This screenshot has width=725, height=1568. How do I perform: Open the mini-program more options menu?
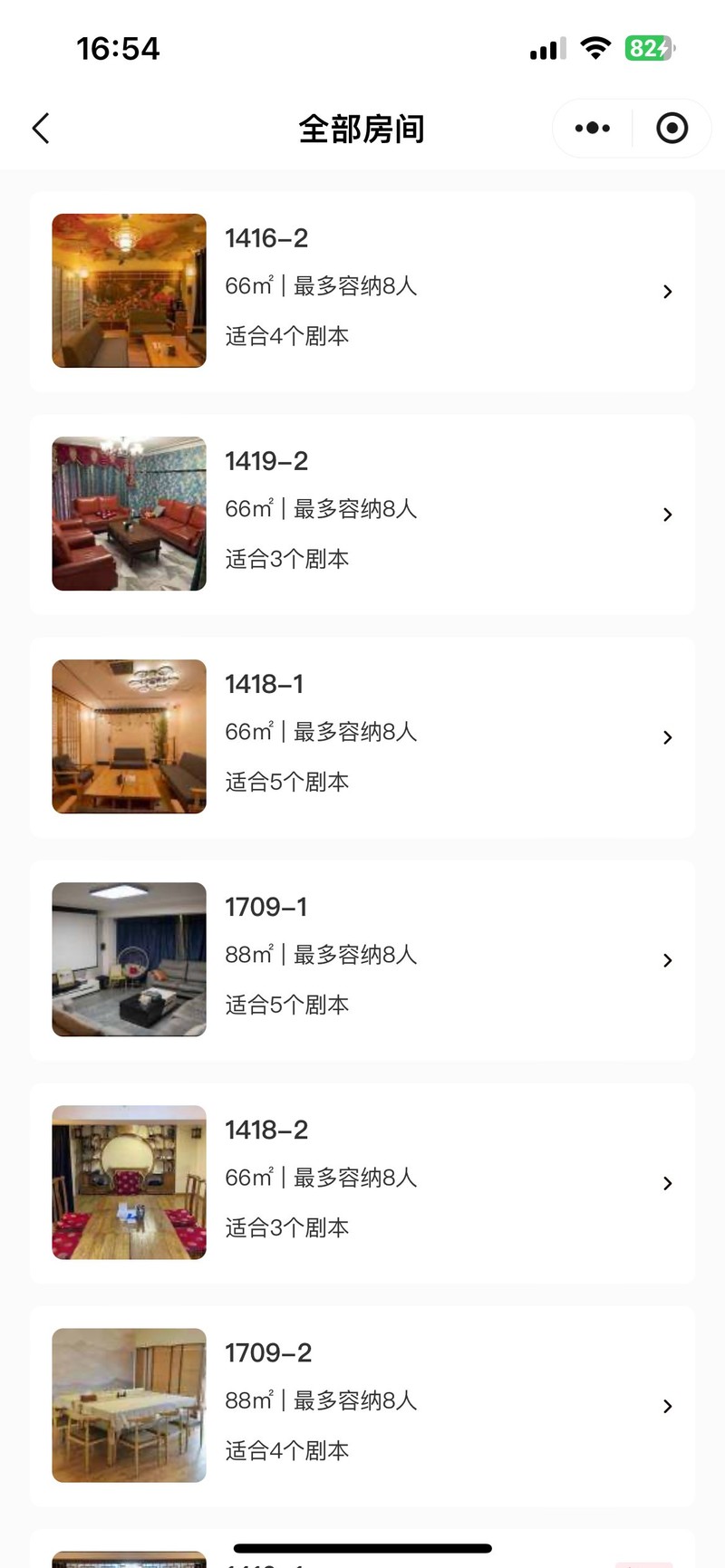[x=591, y=128]
